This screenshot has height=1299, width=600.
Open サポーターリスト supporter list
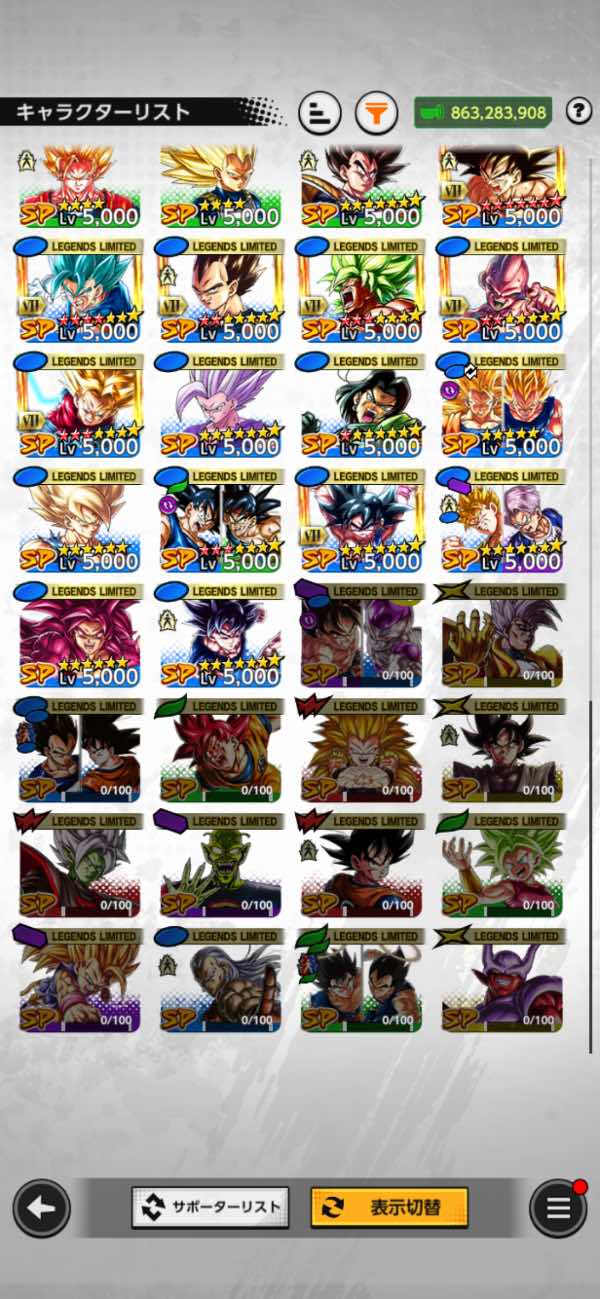pos(210,1207)
